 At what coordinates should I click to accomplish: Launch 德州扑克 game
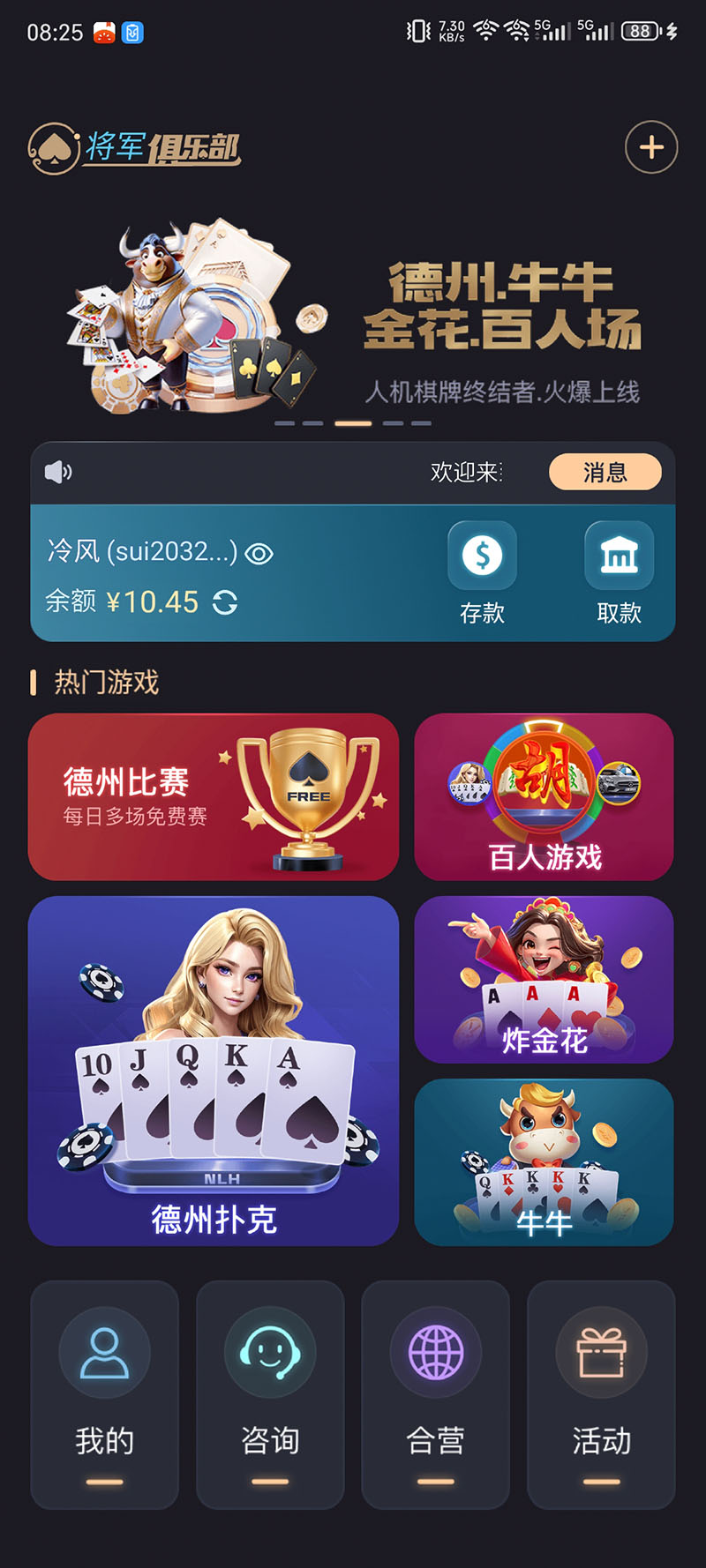pos(213,1070)
